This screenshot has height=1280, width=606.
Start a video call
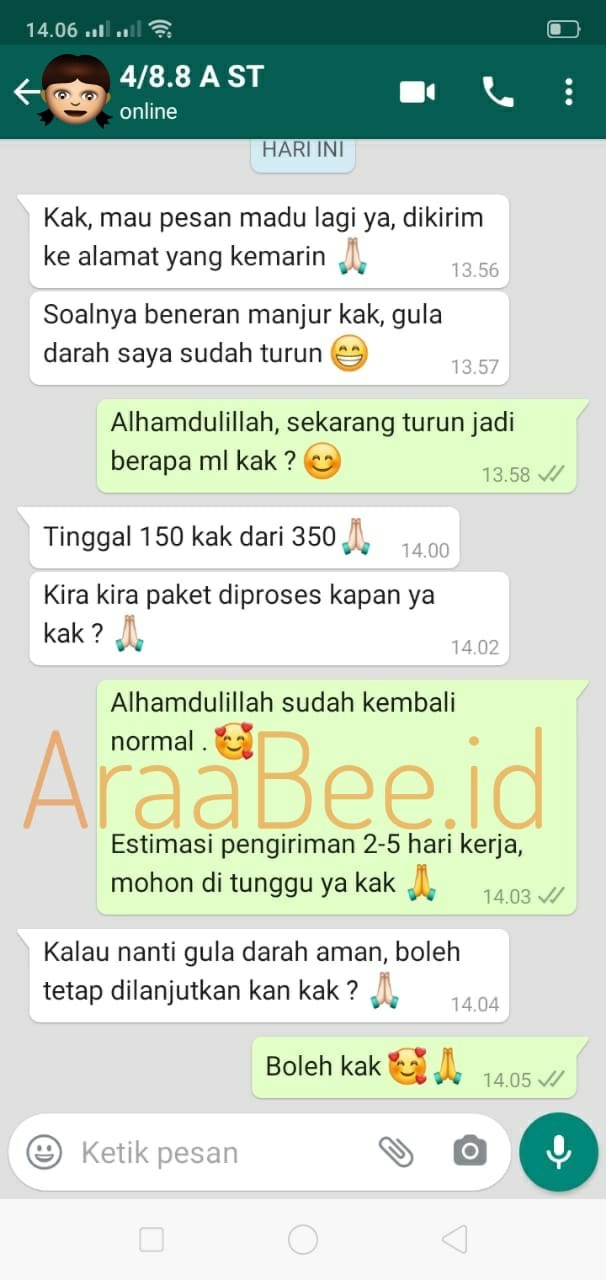click(x=417, y=92)
